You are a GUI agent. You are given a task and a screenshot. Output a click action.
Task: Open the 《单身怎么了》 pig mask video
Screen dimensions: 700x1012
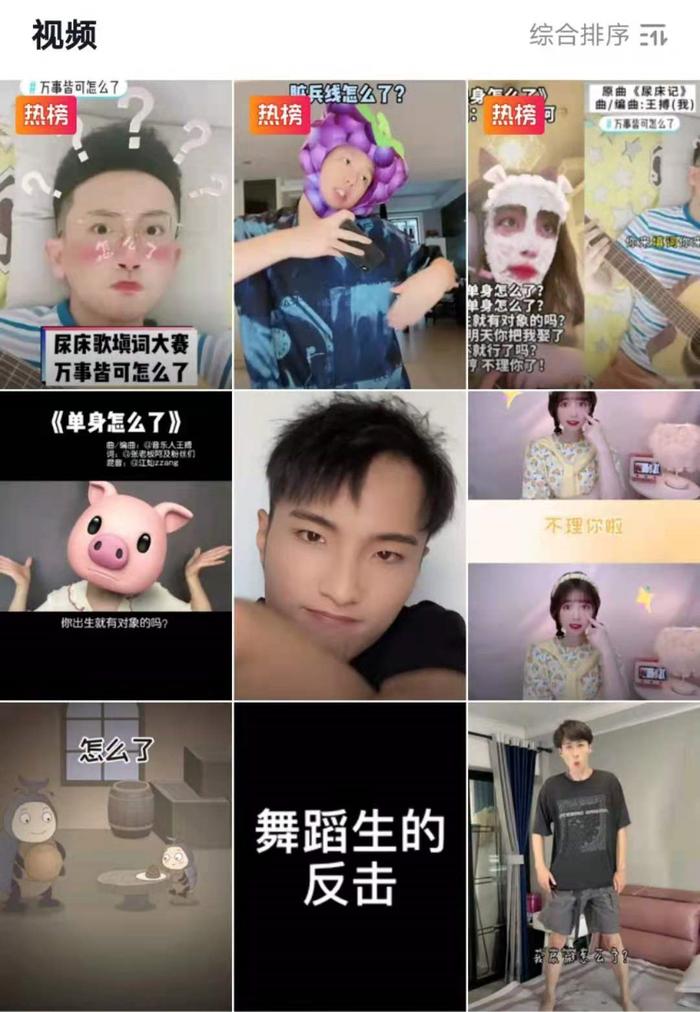tap(115, 545)
